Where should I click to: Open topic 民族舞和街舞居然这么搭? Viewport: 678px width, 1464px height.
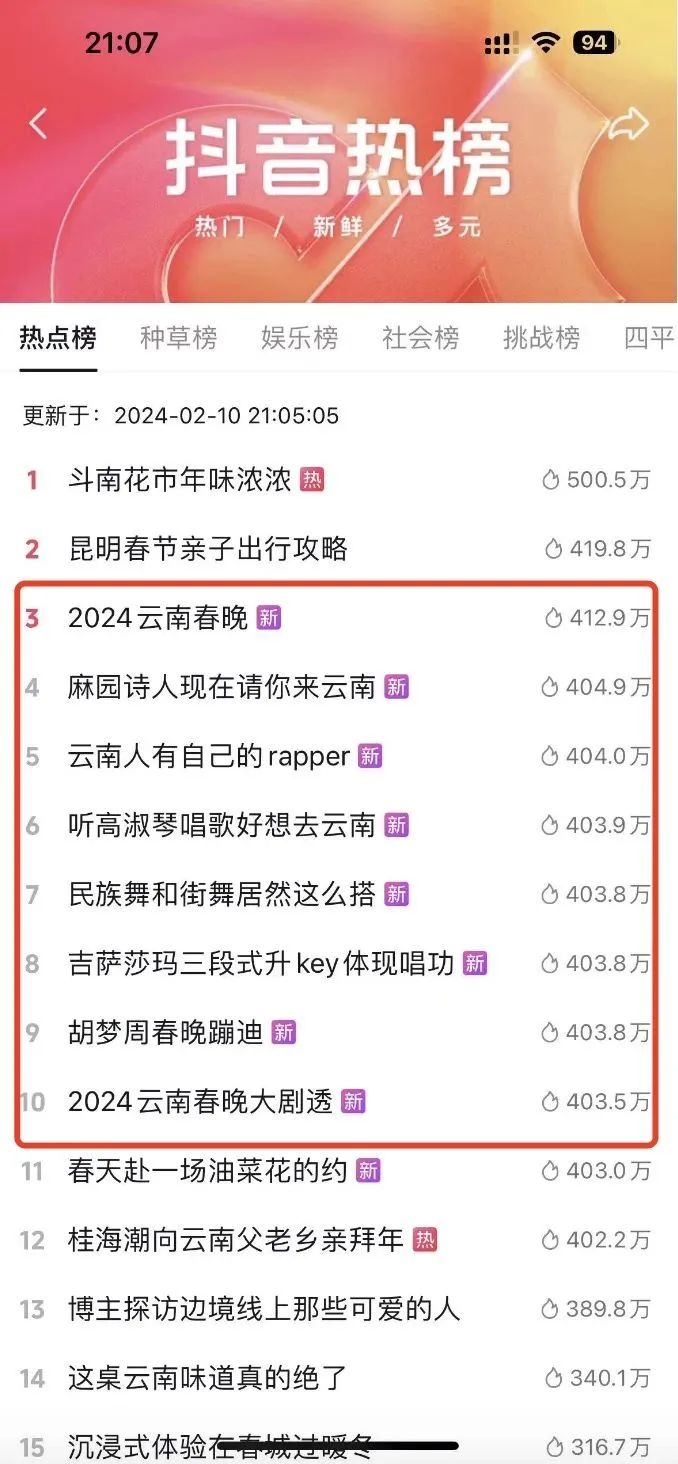[x=339, y=894]
